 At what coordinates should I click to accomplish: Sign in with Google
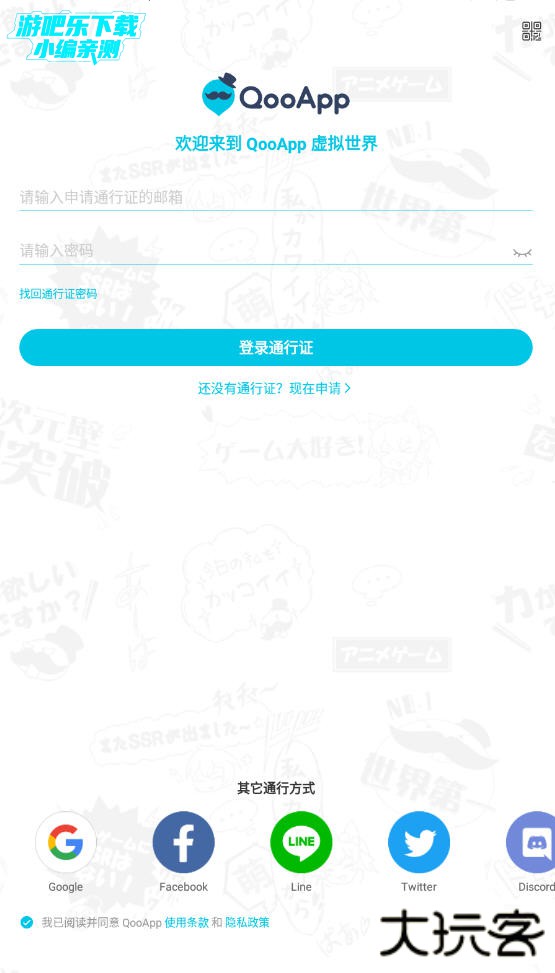coord(66,842)
